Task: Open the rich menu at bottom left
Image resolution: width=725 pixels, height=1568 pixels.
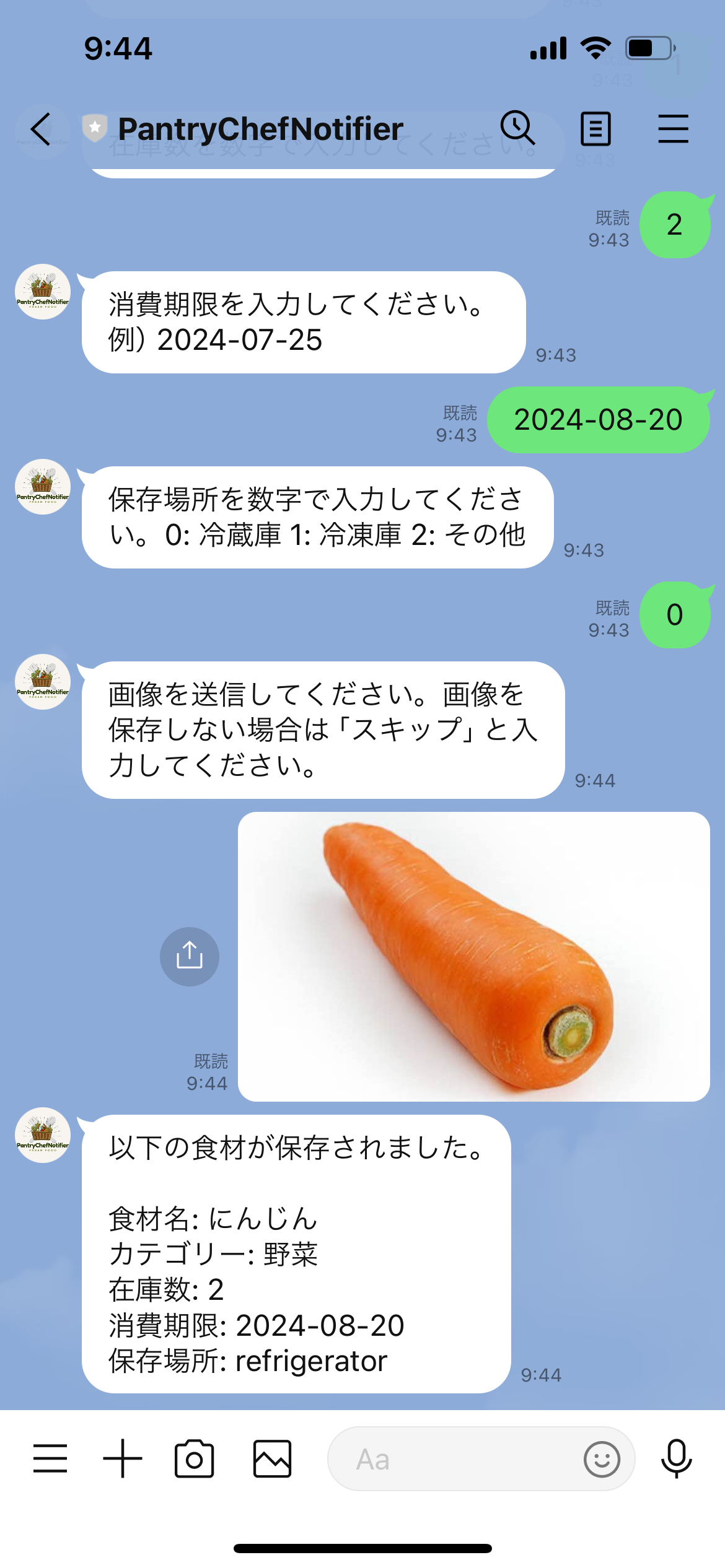Action: 50,1458
